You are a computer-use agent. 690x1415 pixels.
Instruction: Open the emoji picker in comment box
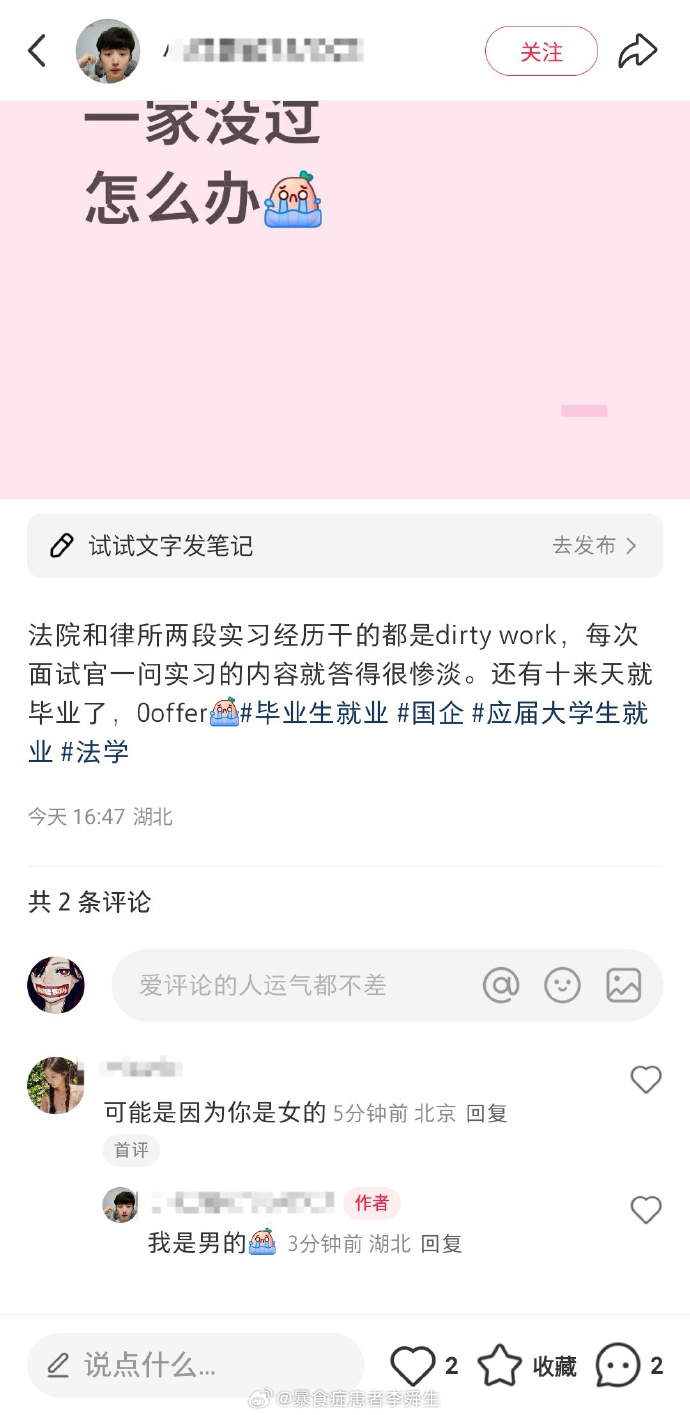tap(562, 986)
